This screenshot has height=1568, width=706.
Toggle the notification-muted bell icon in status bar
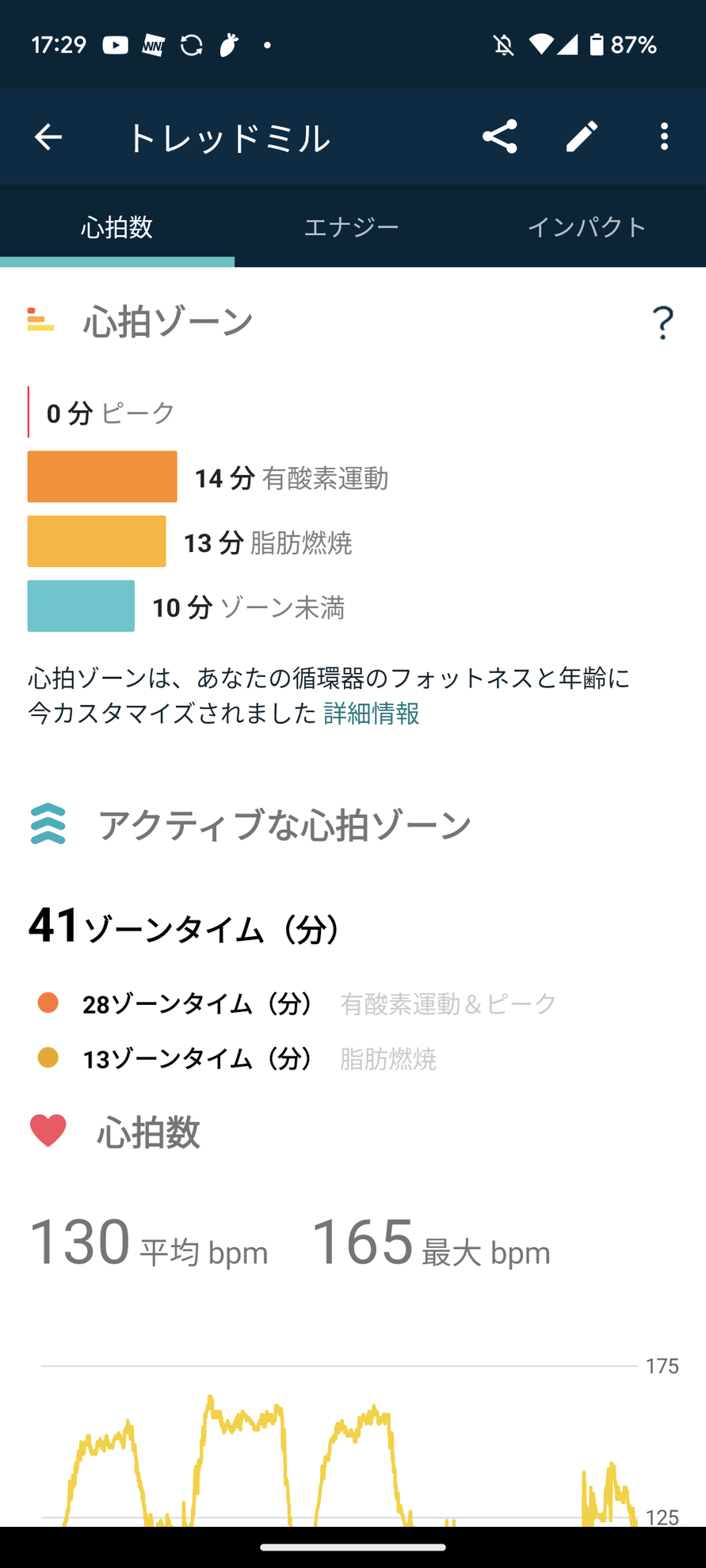502,45
